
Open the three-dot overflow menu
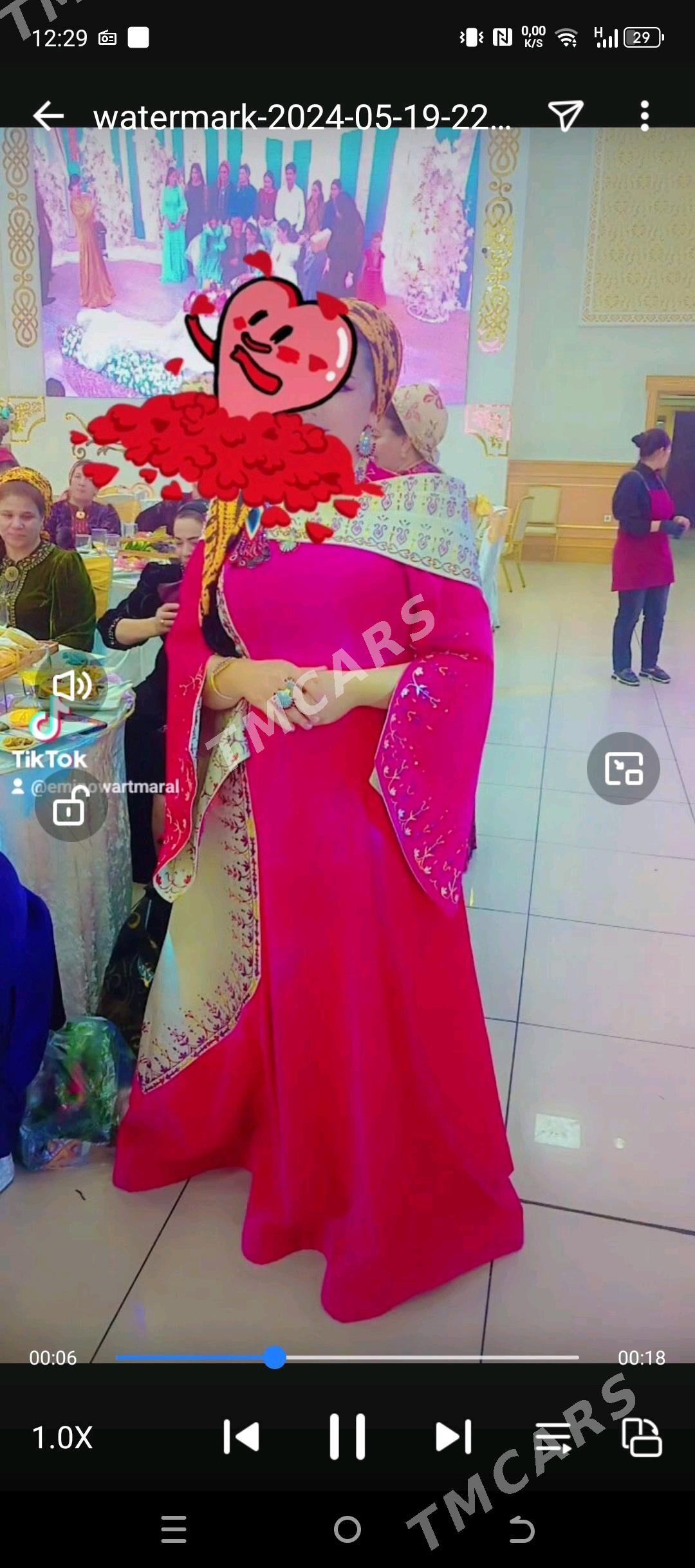click(x=645, y=117)
